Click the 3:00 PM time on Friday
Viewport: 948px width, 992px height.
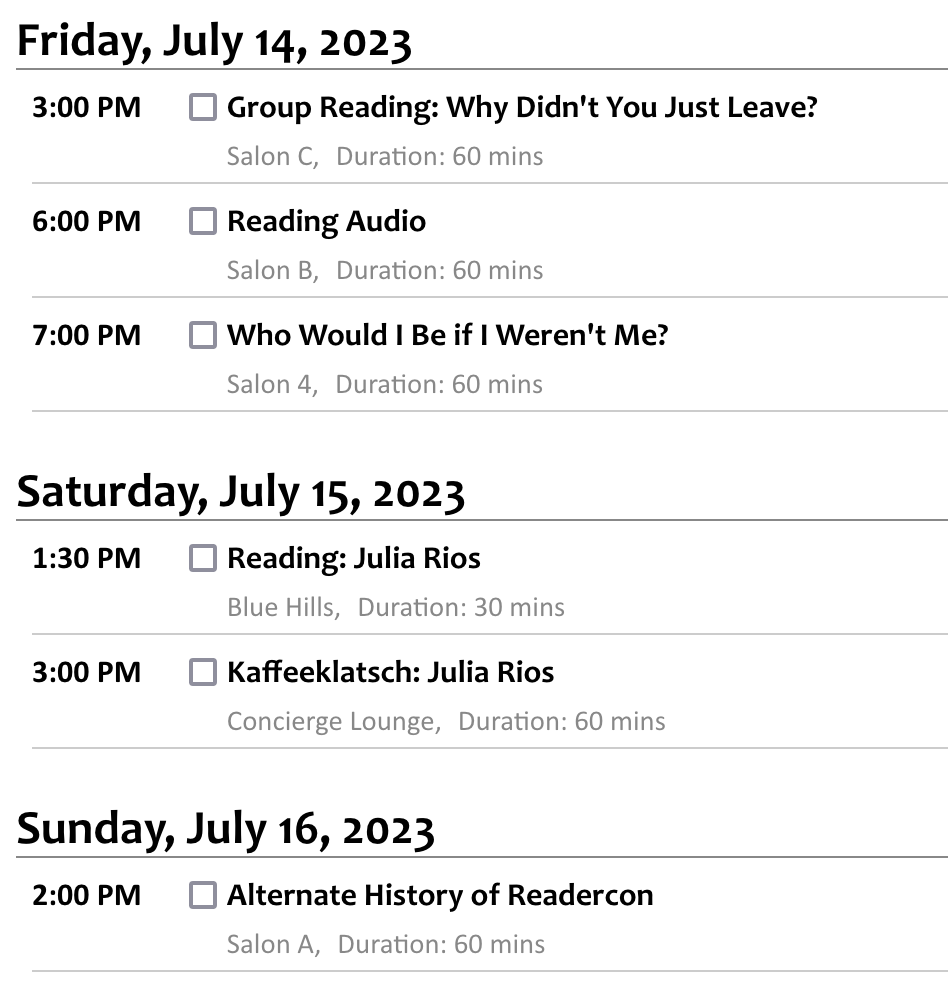tap(85, 107)
